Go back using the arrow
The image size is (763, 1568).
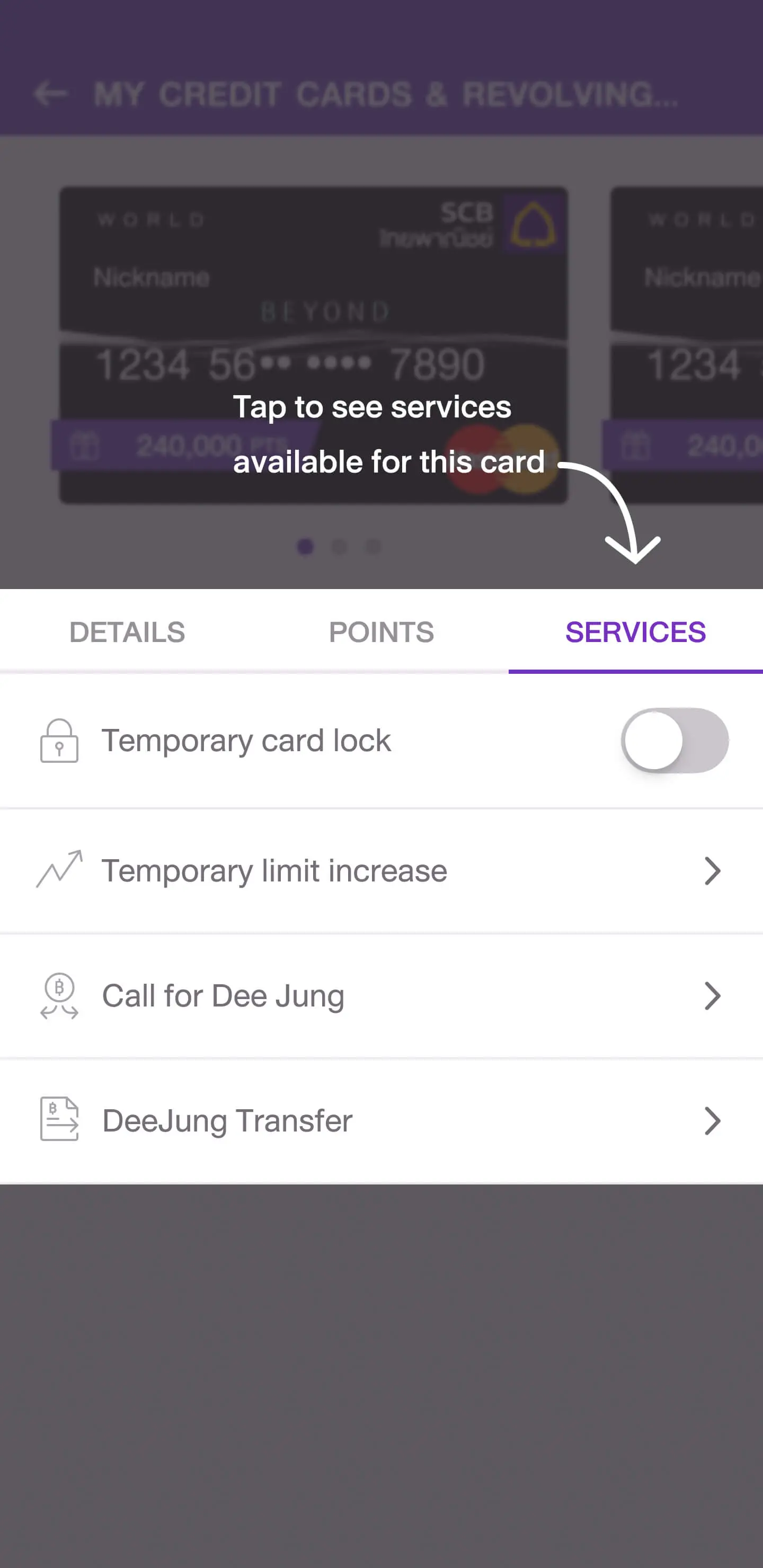(x=50, y=94)
